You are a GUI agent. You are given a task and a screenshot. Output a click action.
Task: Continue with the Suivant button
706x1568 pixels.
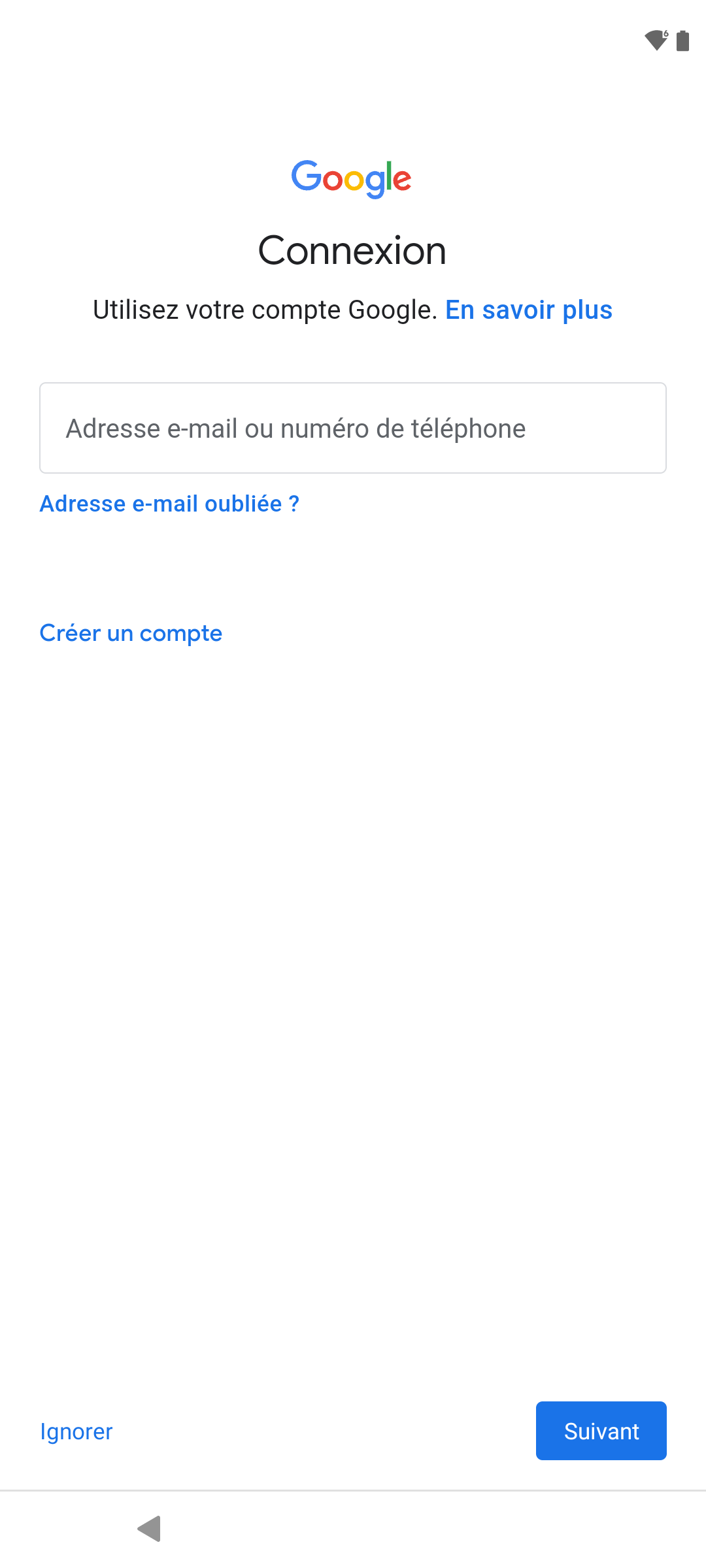pos(601,1431)
